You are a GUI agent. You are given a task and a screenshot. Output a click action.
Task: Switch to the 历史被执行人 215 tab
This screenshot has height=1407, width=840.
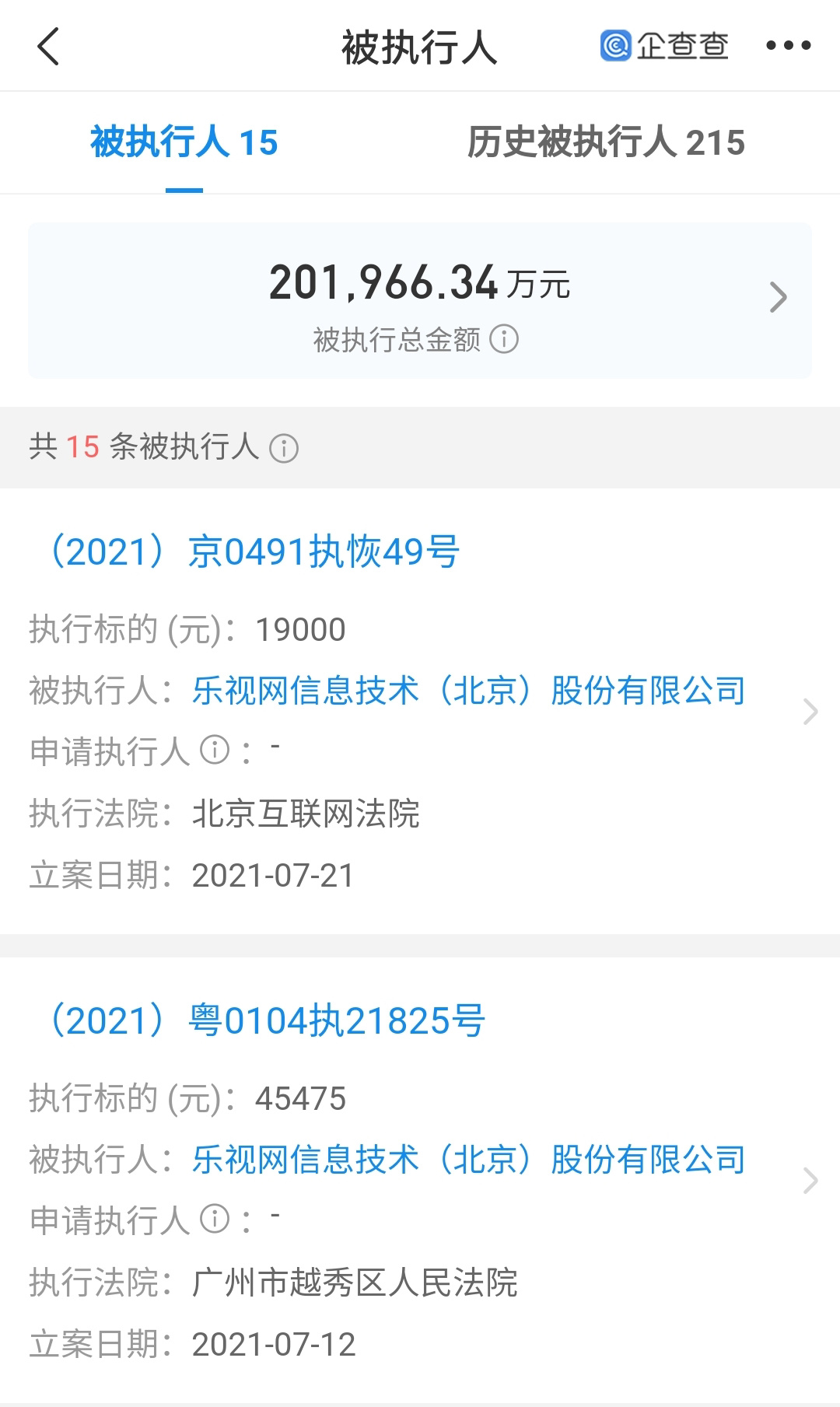tap(606, 142)
